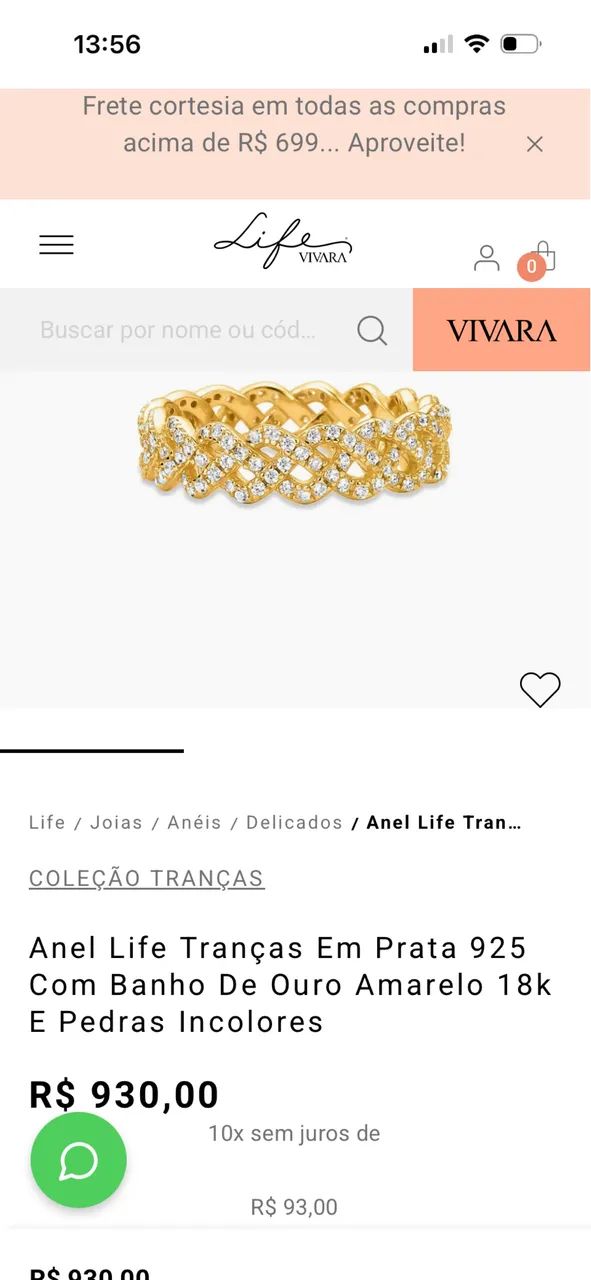Go to the Joias breadcrumb
Screen dimensions: 591x1280
116,822
